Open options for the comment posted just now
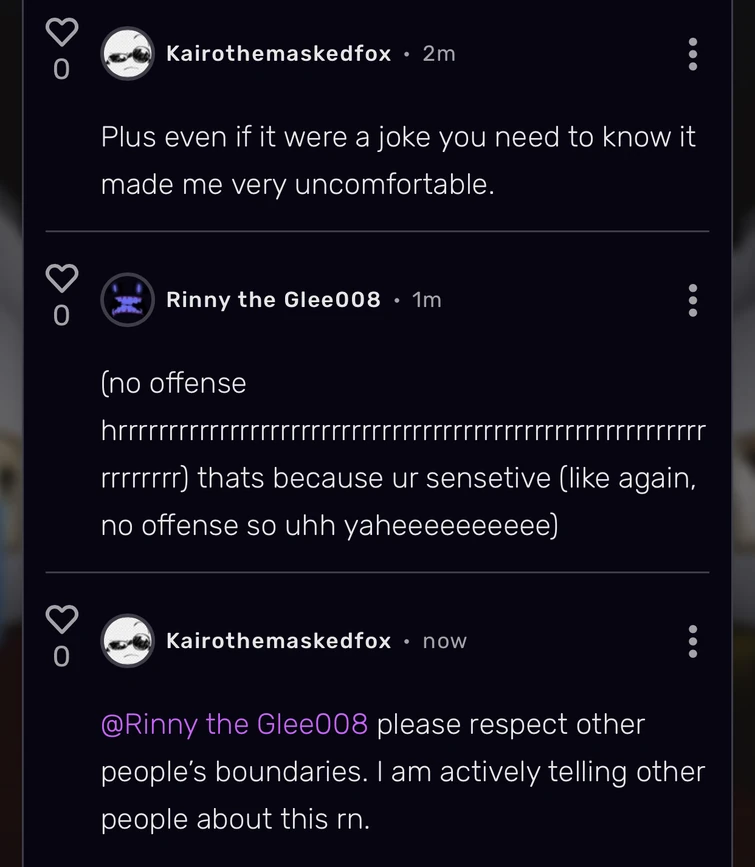Screen dimensions: 755x867 coord(692,641)
